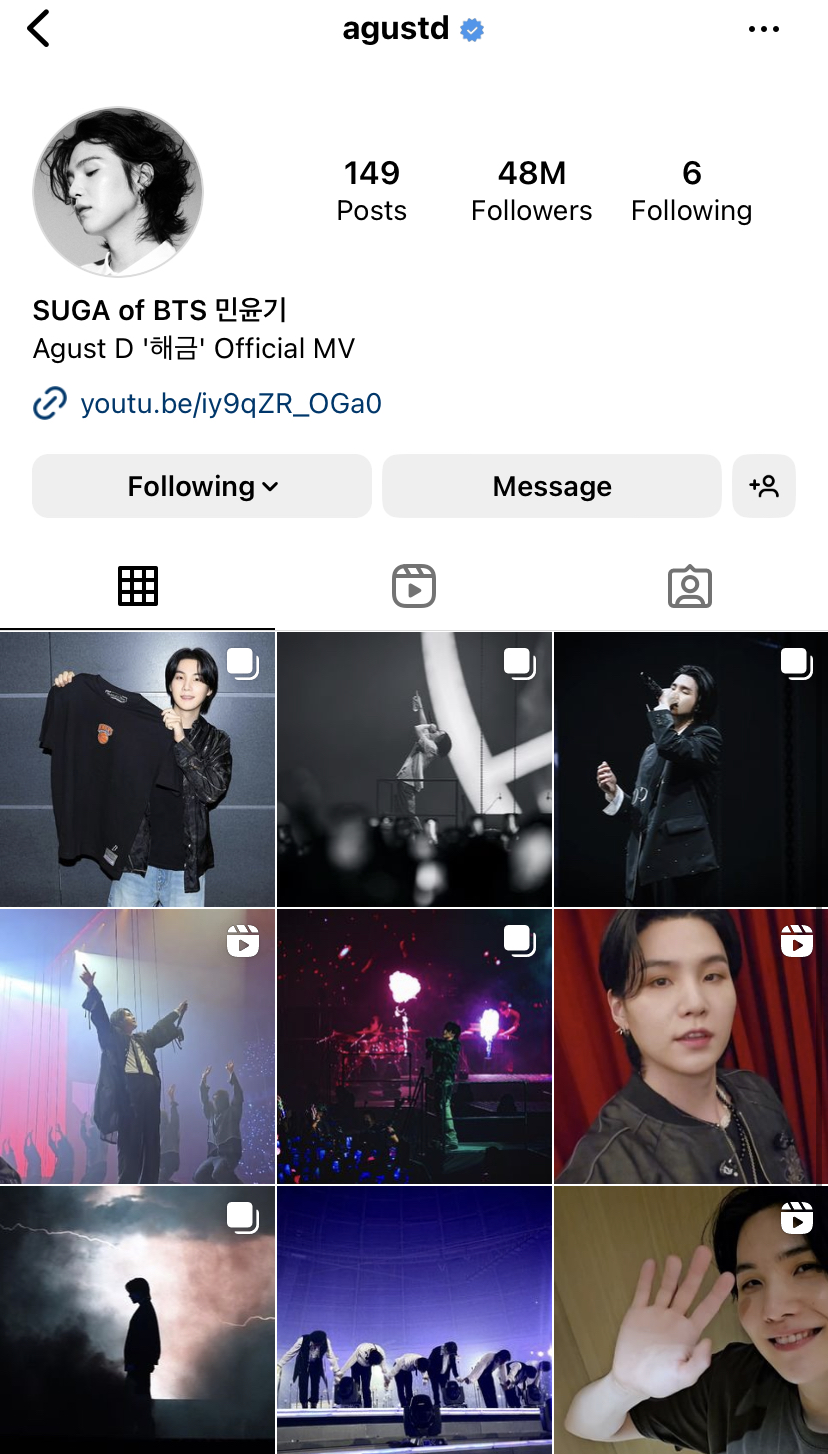This screenshot has height=1454, width=828.
Task: Open the 48M Followers list
Action: [531, 190]
